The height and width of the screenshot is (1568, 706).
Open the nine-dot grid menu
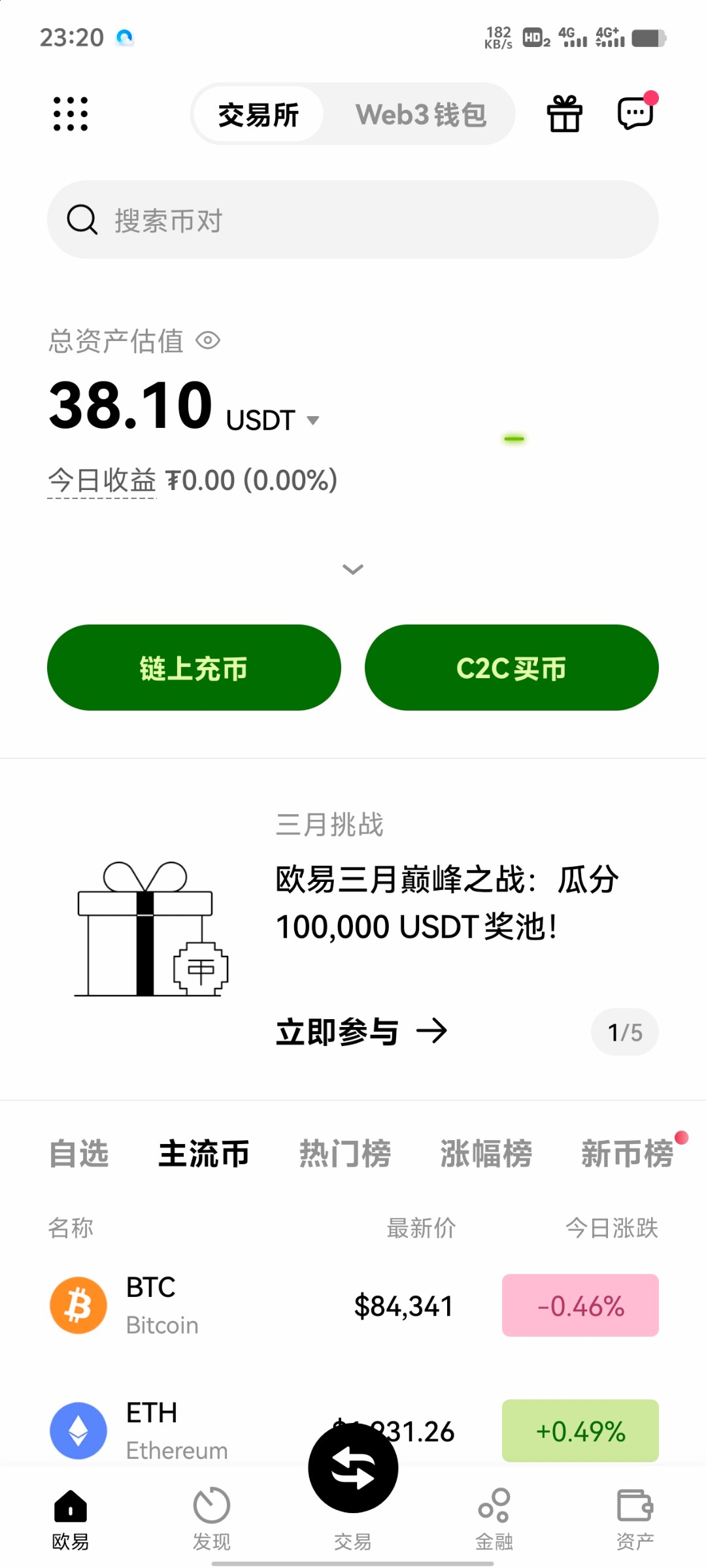[70, 114]
